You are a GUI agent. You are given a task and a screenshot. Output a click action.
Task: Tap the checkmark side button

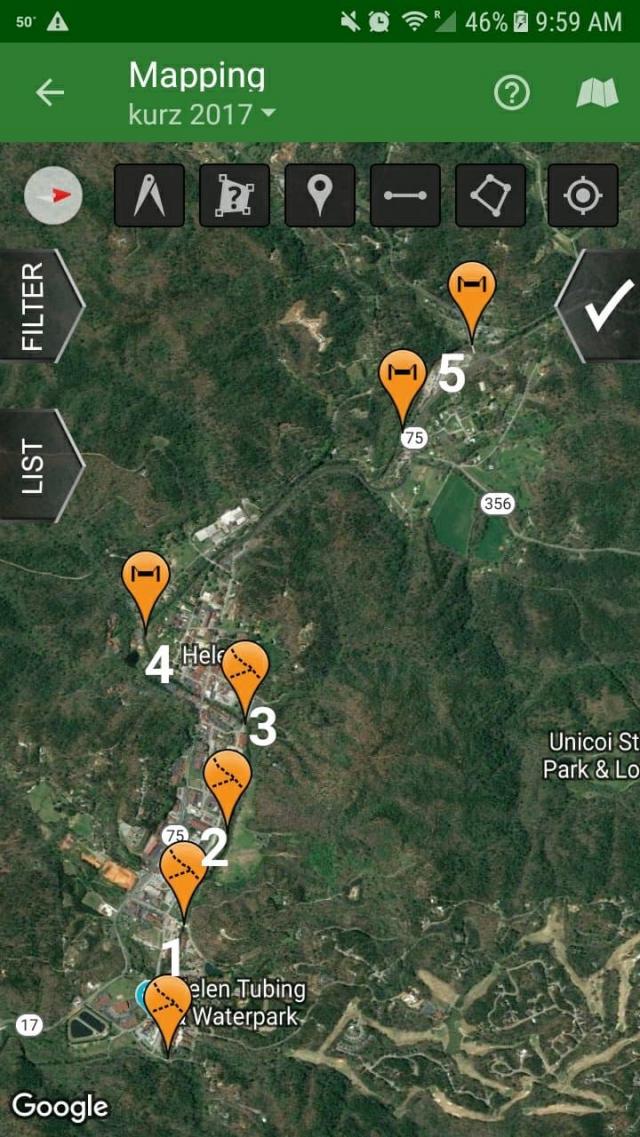(599, 306)
